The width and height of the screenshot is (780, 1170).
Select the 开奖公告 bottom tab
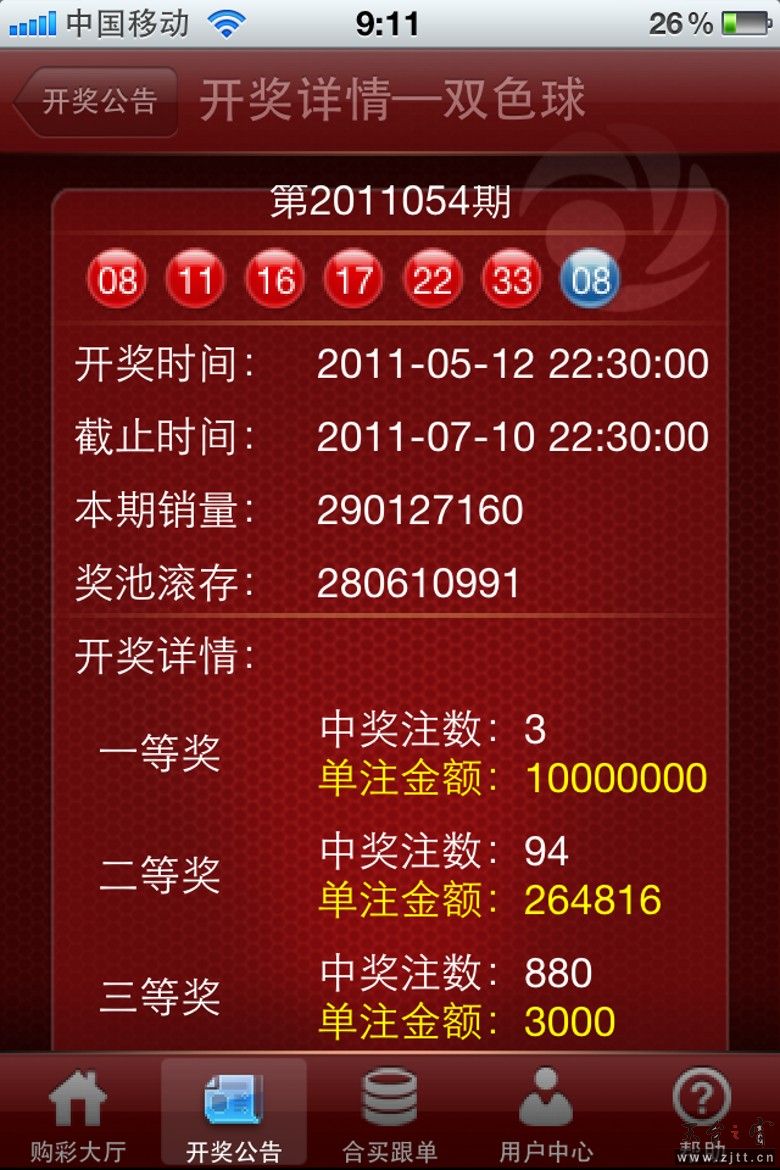(x=234, y=1112)
